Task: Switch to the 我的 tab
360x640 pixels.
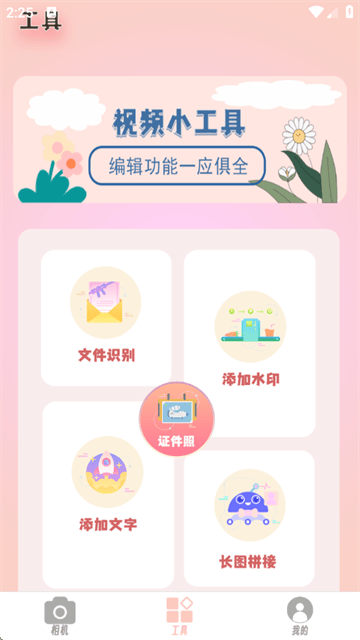Action: coord(300,616)
